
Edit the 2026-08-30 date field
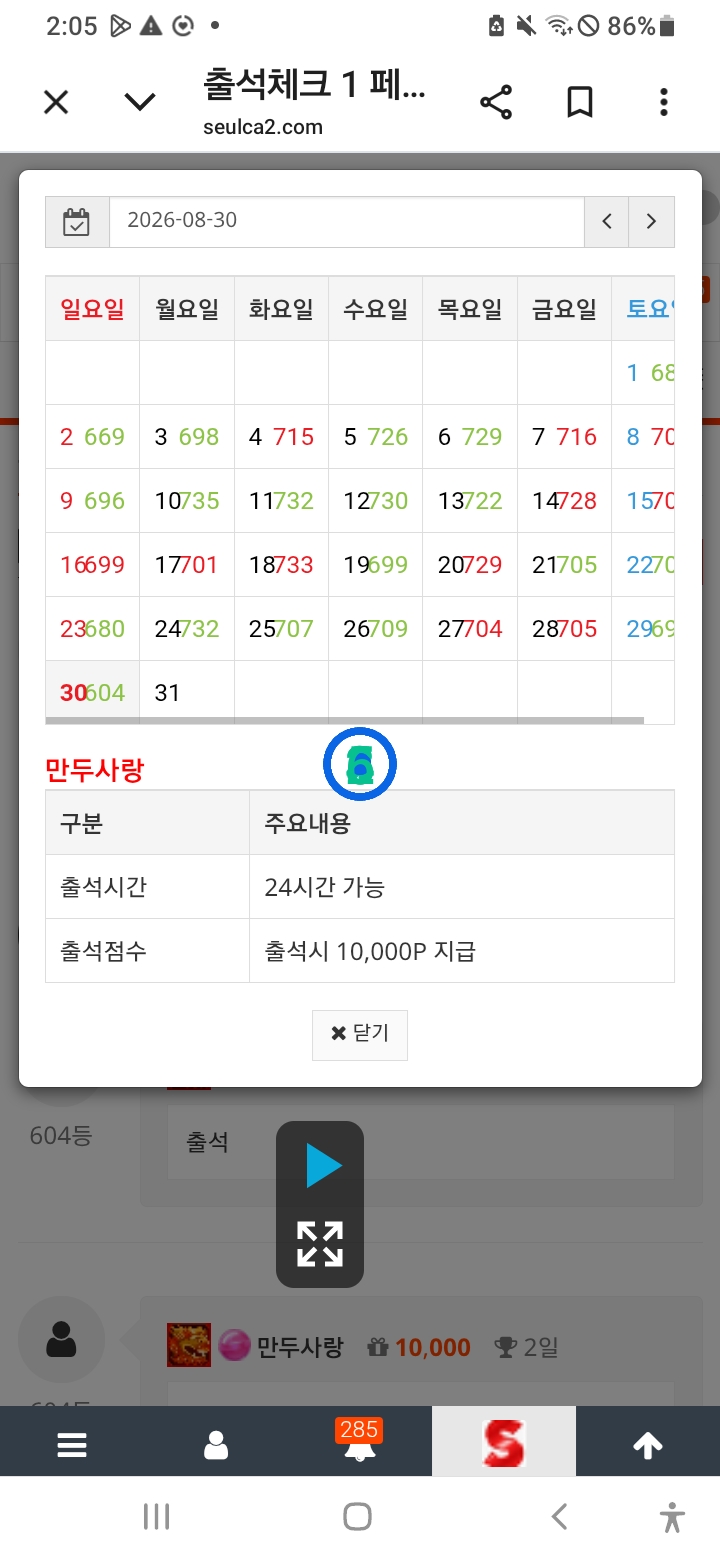[x=346, y=221]
